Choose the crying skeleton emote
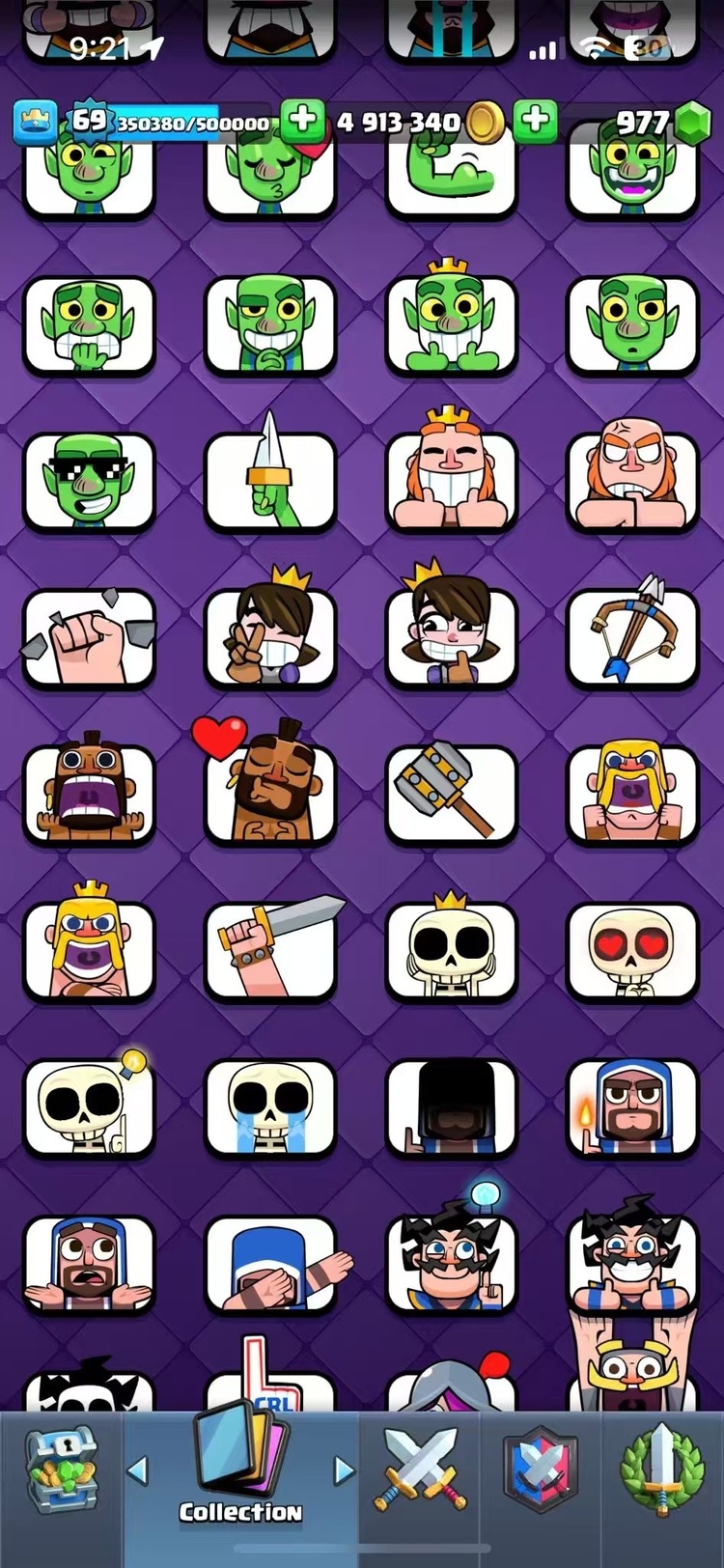724x1568 pixels. pyautogui.click(x=269, y=1107)
